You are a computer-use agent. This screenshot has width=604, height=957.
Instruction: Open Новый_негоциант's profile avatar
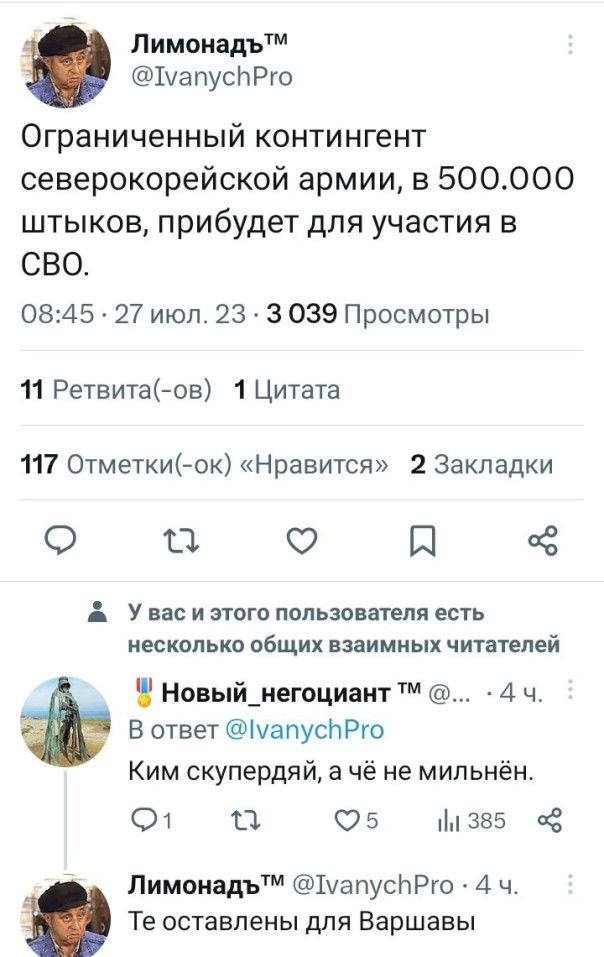coord(66,721)
